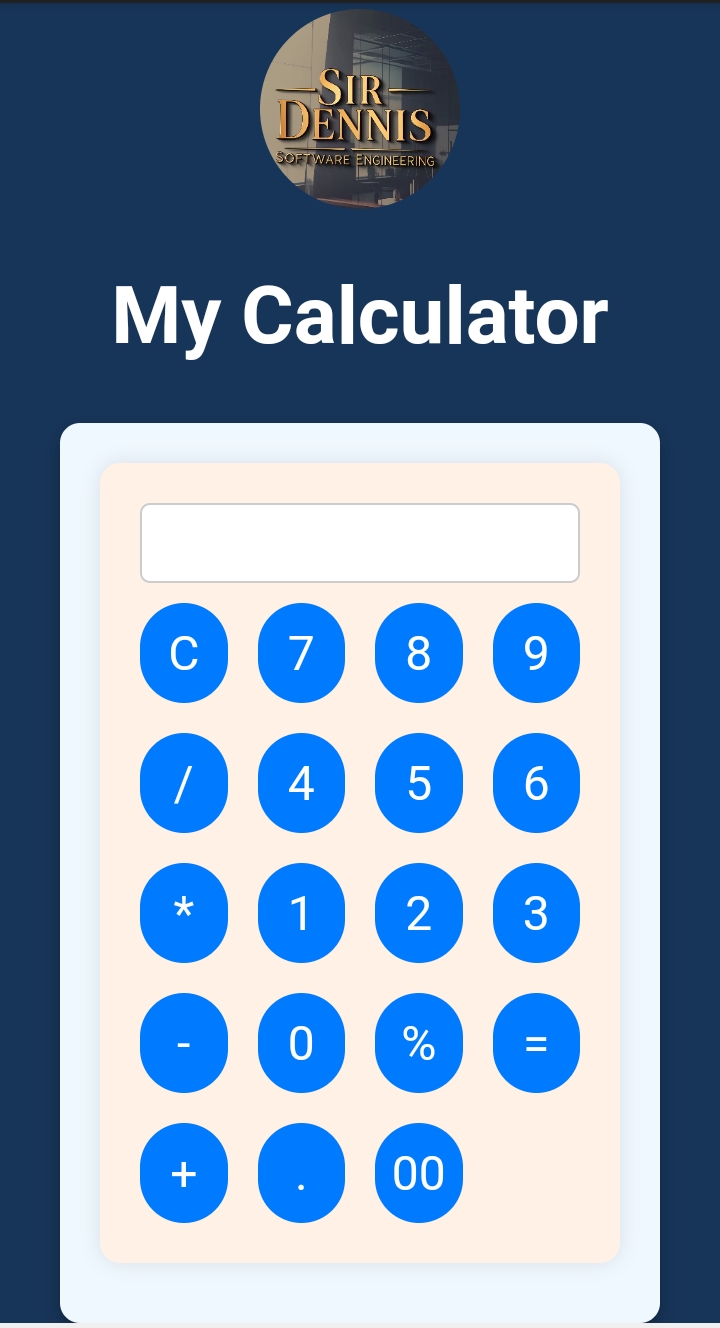Viewport: 720px width, 1328px height.
Task: Enter the single digit 0
Action: pos(301,1043)
